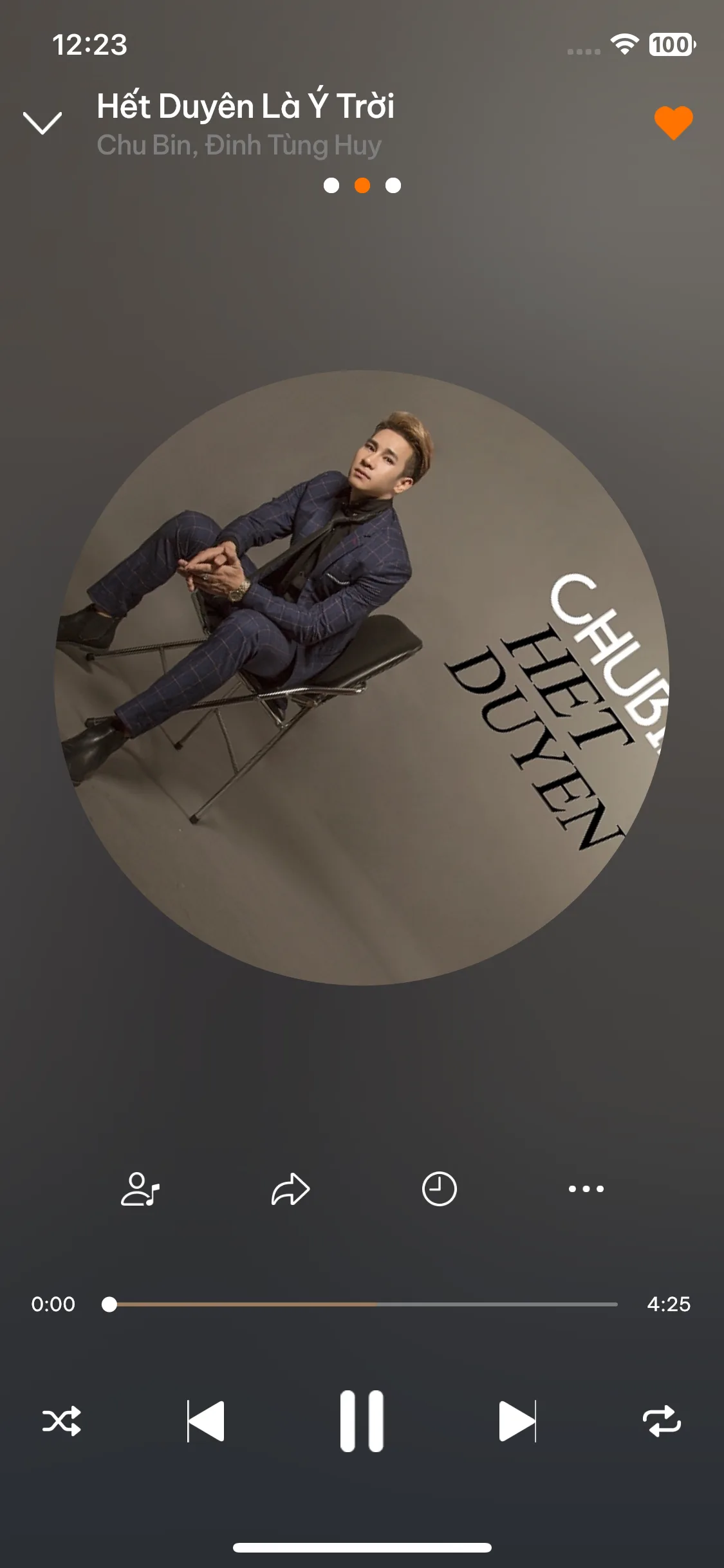Remove the song from favorites via the heart icon

tap(673, 122)
